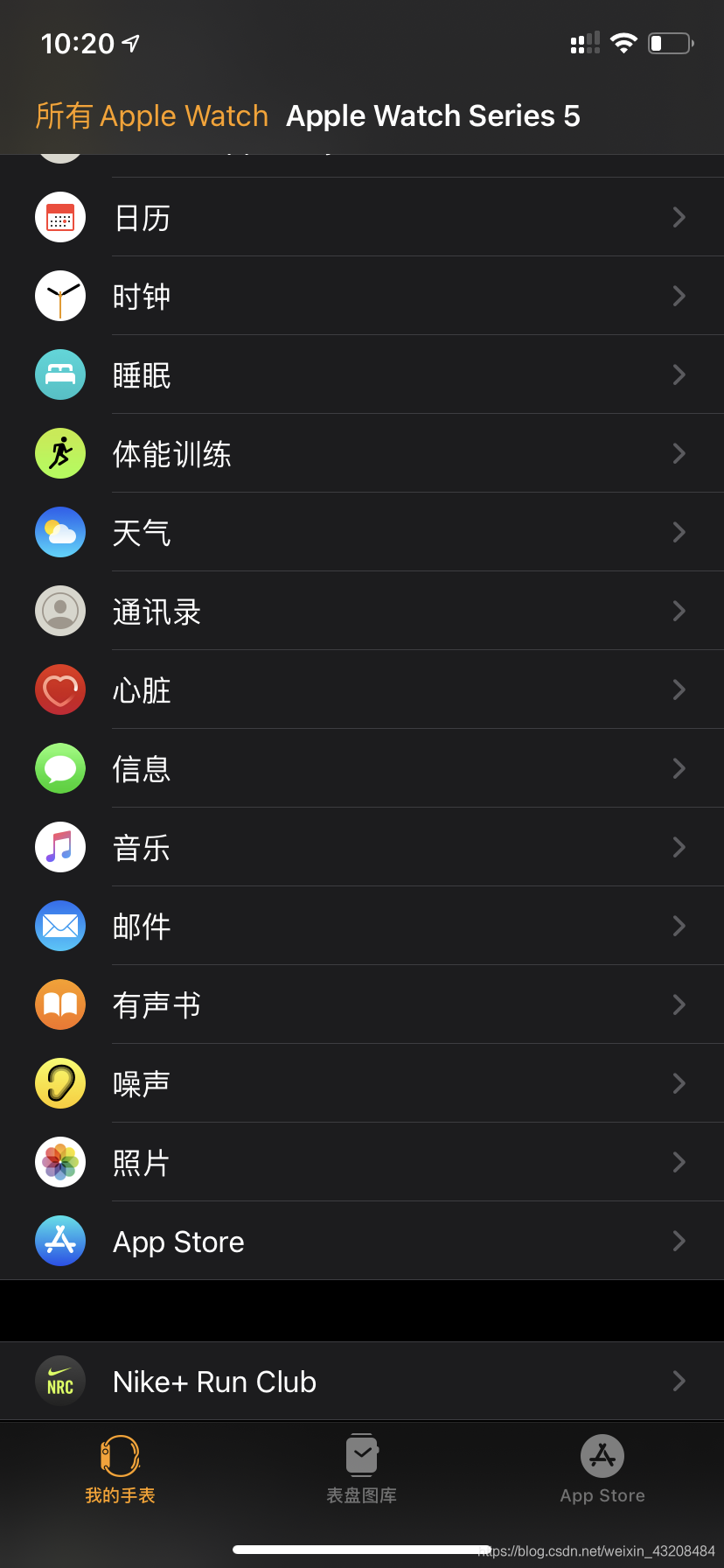Open the 噪声 (Noise) ear icon
Viewport: 724px width, 1568px height.
(59, 1083)
